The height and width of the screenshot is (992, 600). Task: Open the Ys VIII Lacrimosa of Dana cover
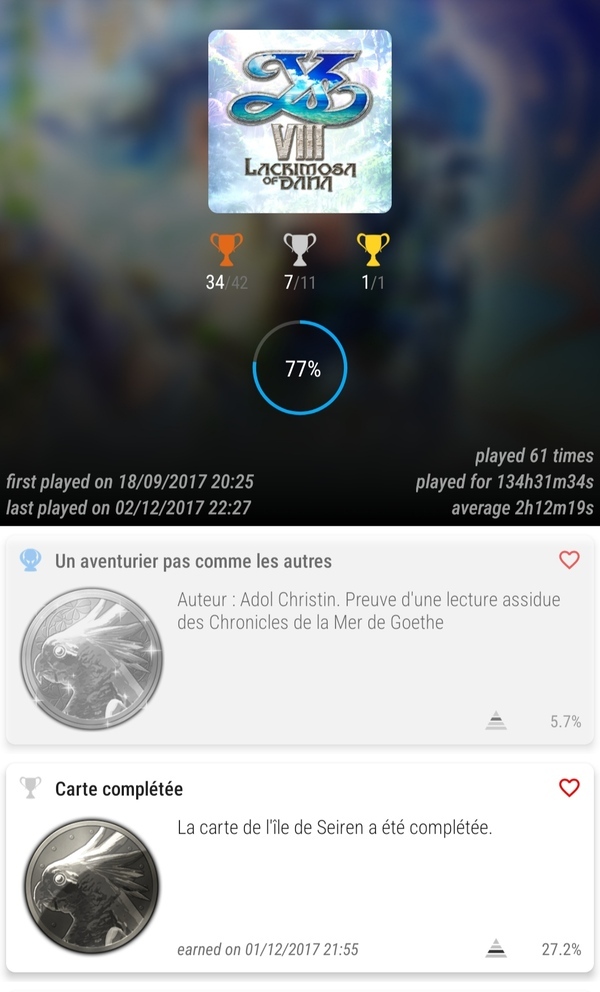pyautogui.click(x=300, y=121)
